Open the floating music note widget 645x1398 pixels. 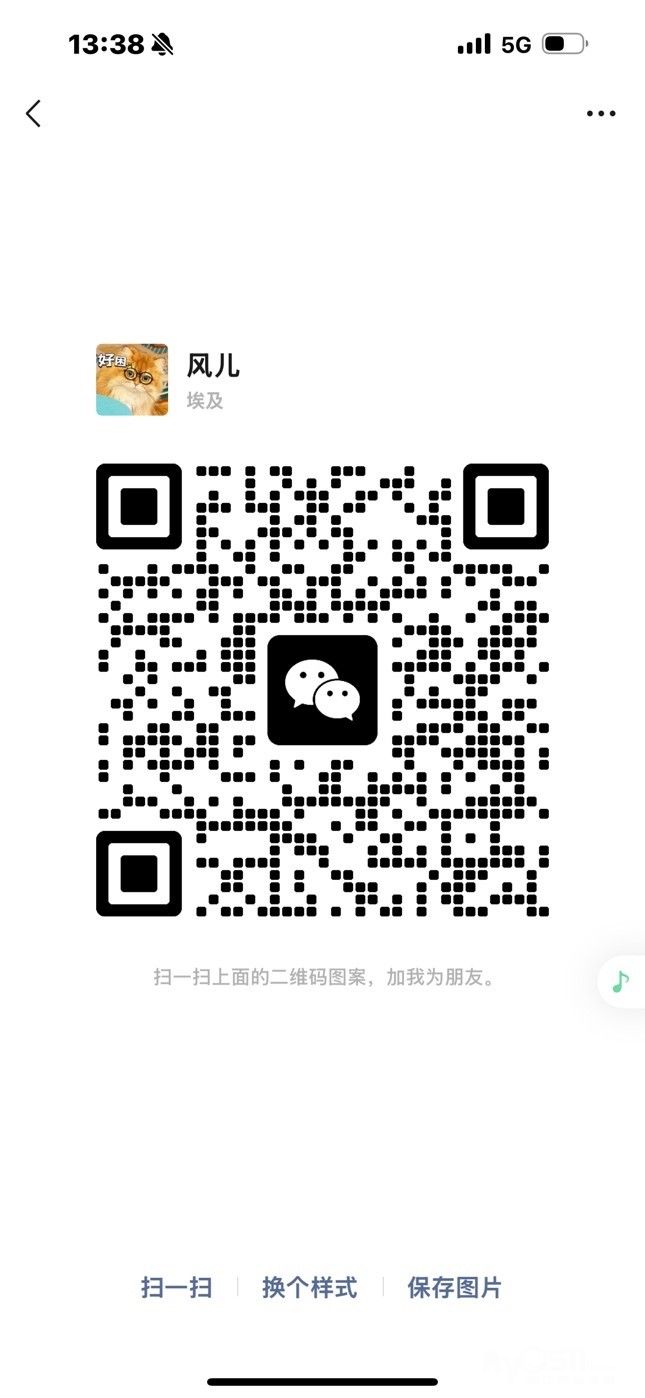click(x=621, y=981)
